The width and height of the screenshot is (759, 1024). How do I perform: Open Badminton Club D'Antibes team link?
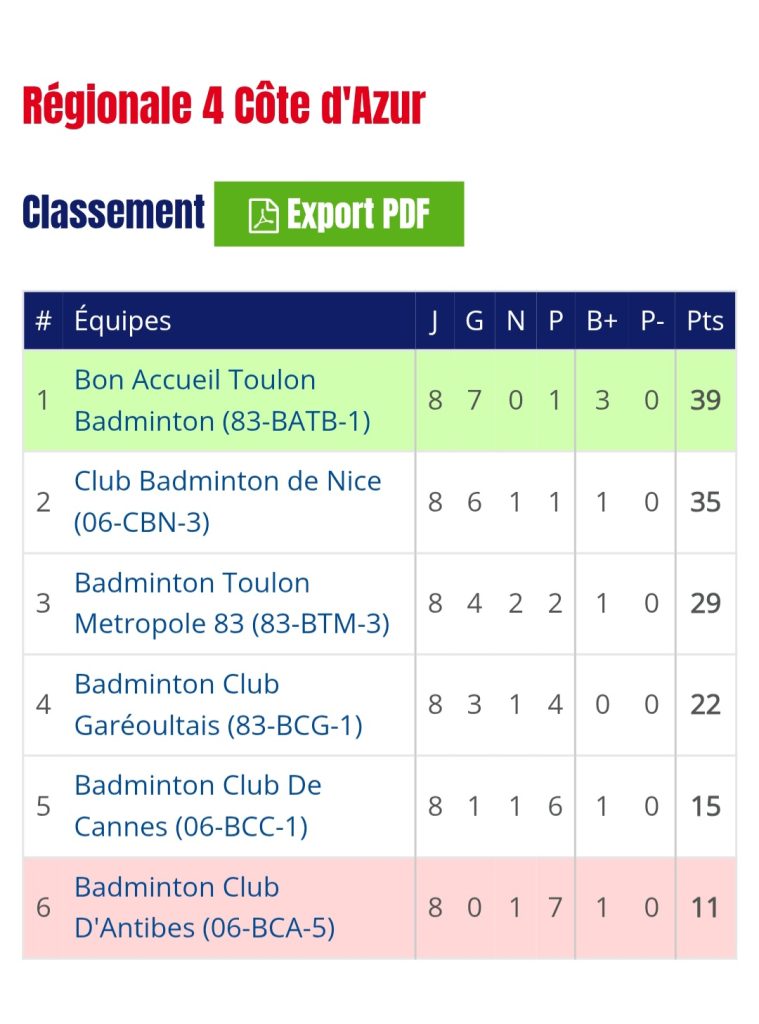[x=204, y=908]
